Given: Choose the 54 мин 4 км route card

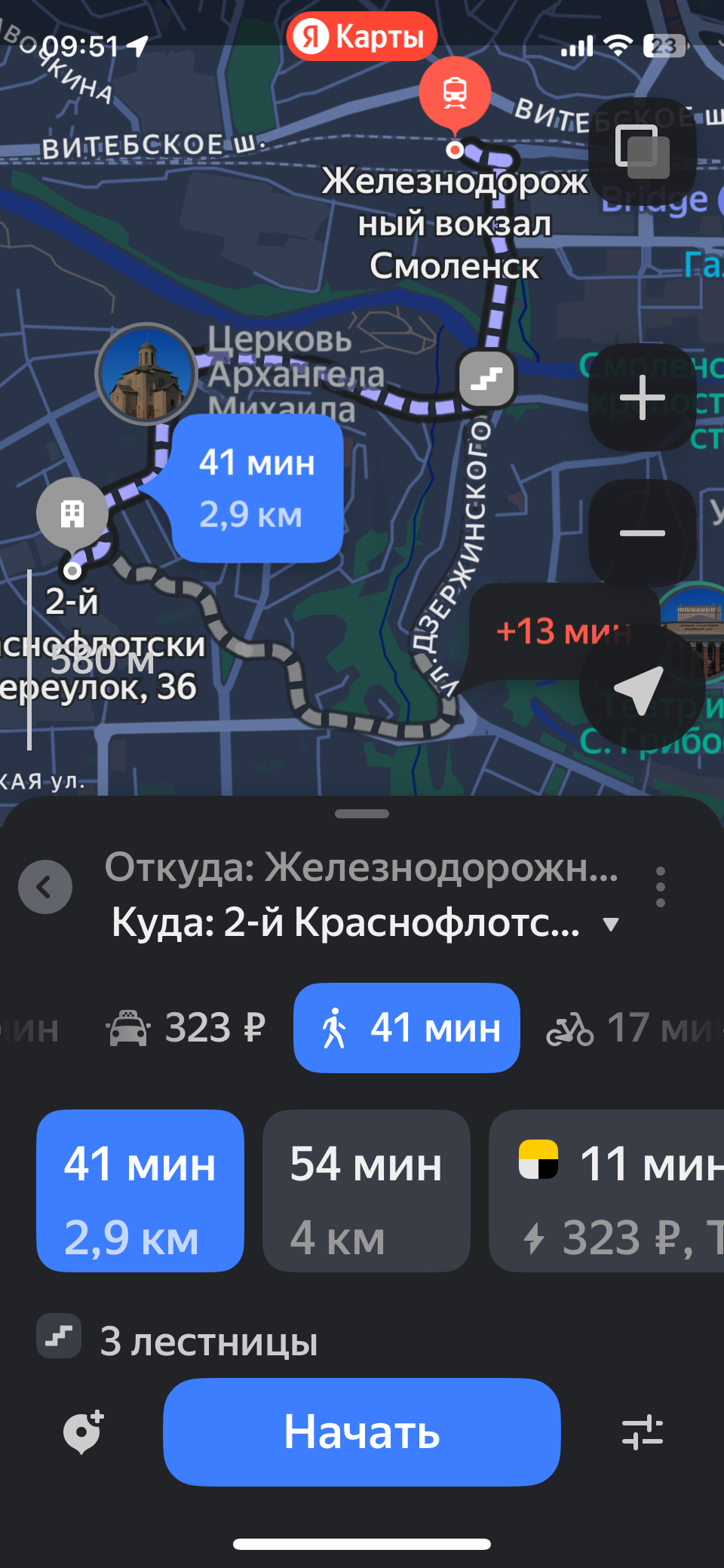Looking at the screenshot, I should [x=366, y=1190].
